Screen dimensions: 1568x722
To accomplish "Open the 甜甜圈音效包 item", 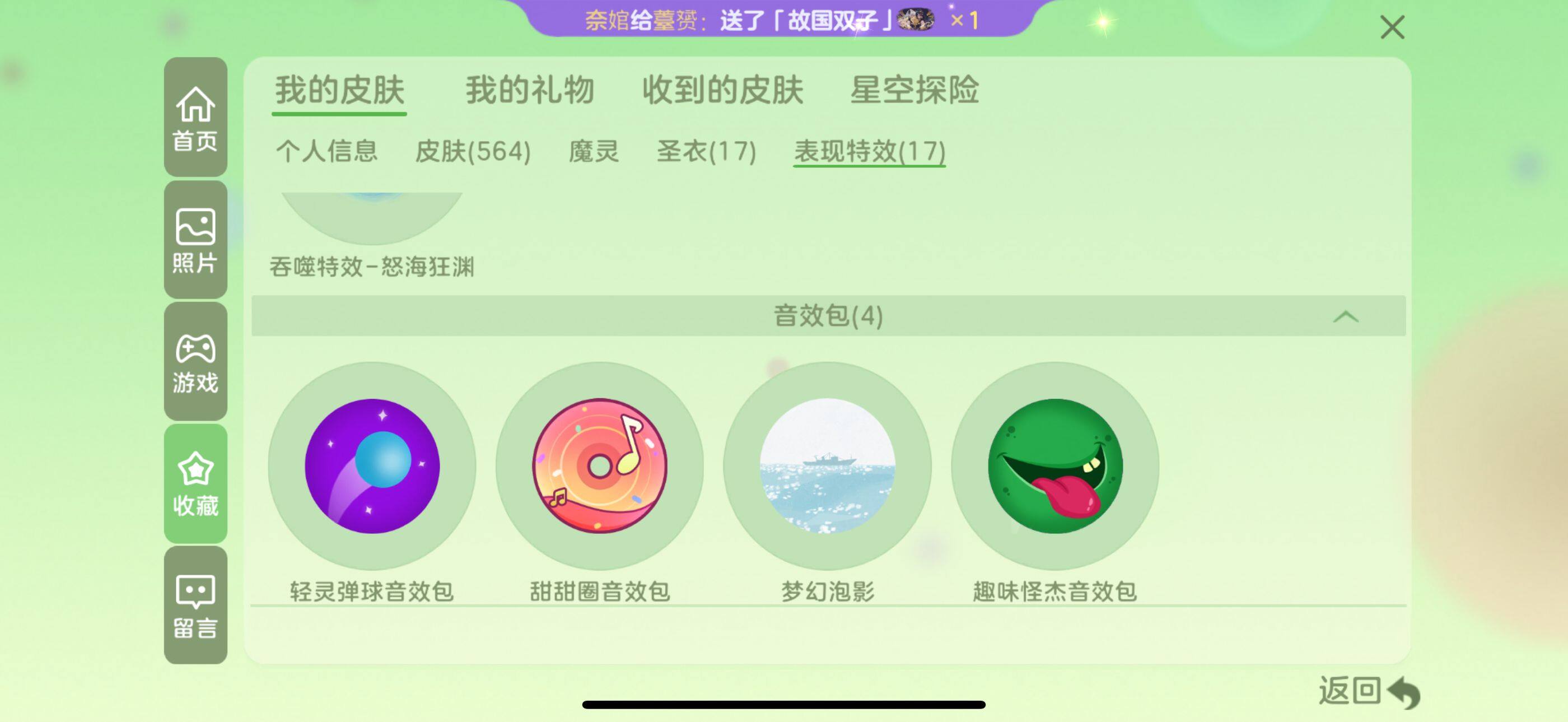I will click(600, 467).
